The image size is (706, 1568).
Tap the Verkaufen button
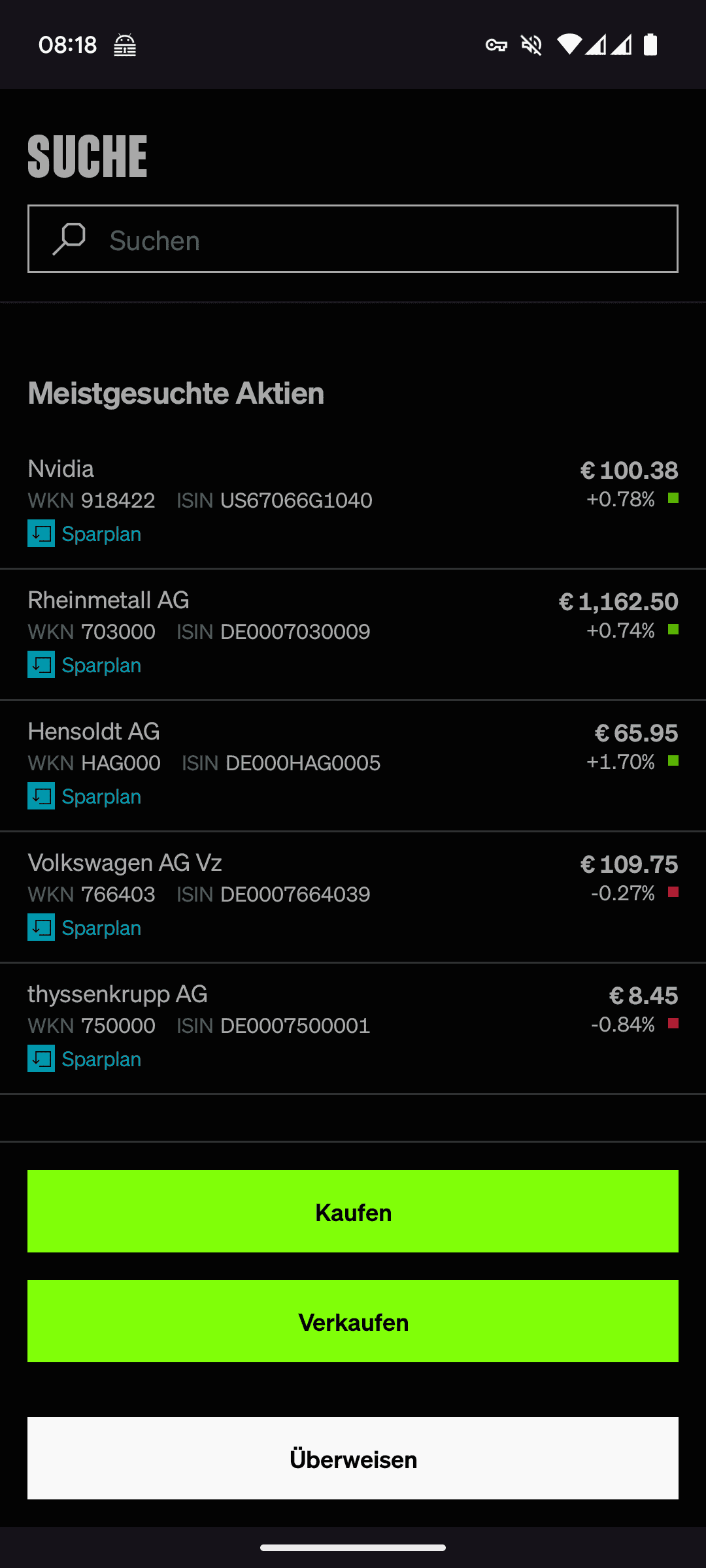coord(353,1321)
